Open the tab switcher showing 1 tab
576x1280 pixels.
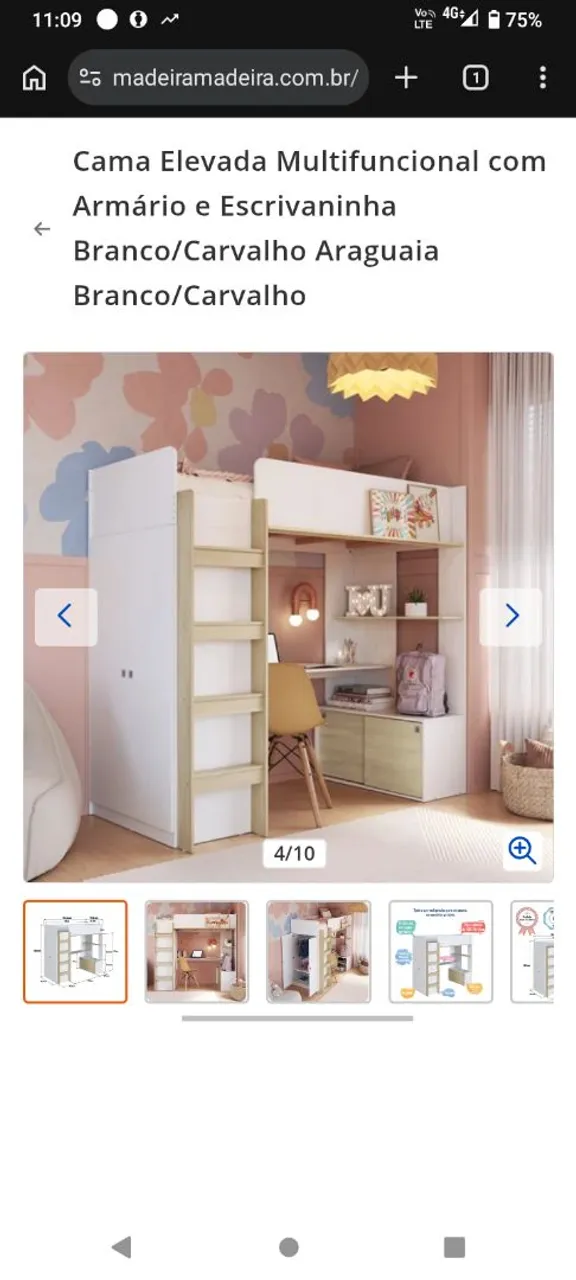click(475, 78)
